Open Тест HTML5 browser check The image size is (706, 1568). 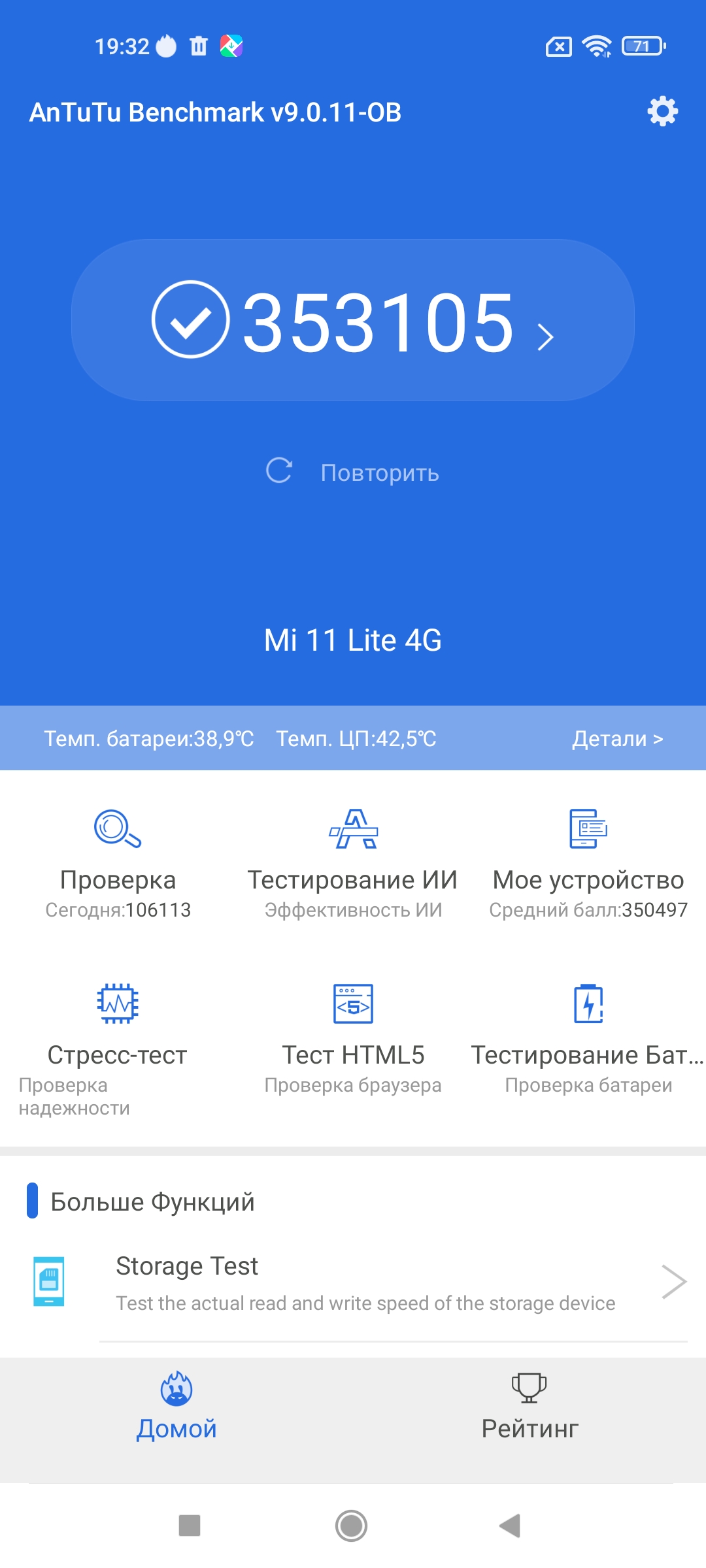353,1039
